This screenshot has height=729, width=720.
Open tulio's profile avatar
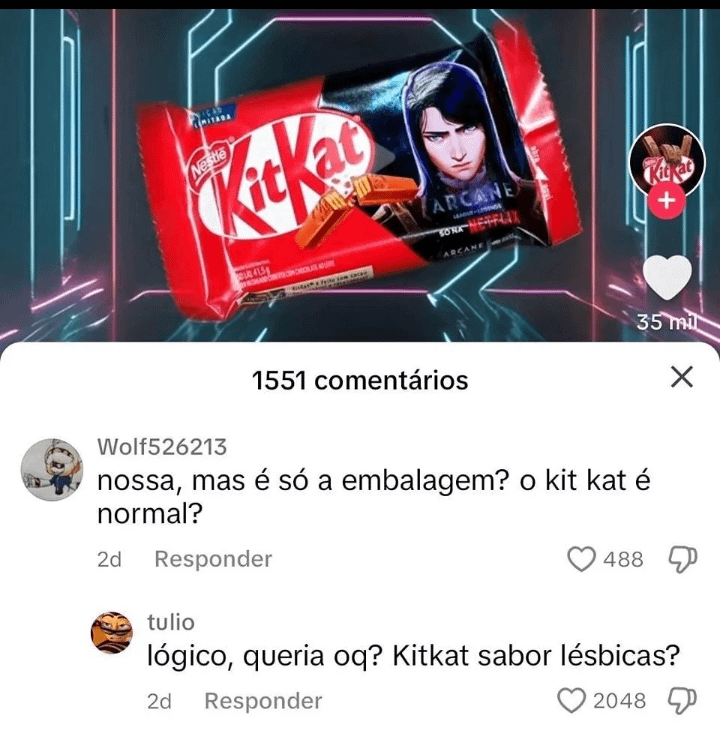coord(112,631)
